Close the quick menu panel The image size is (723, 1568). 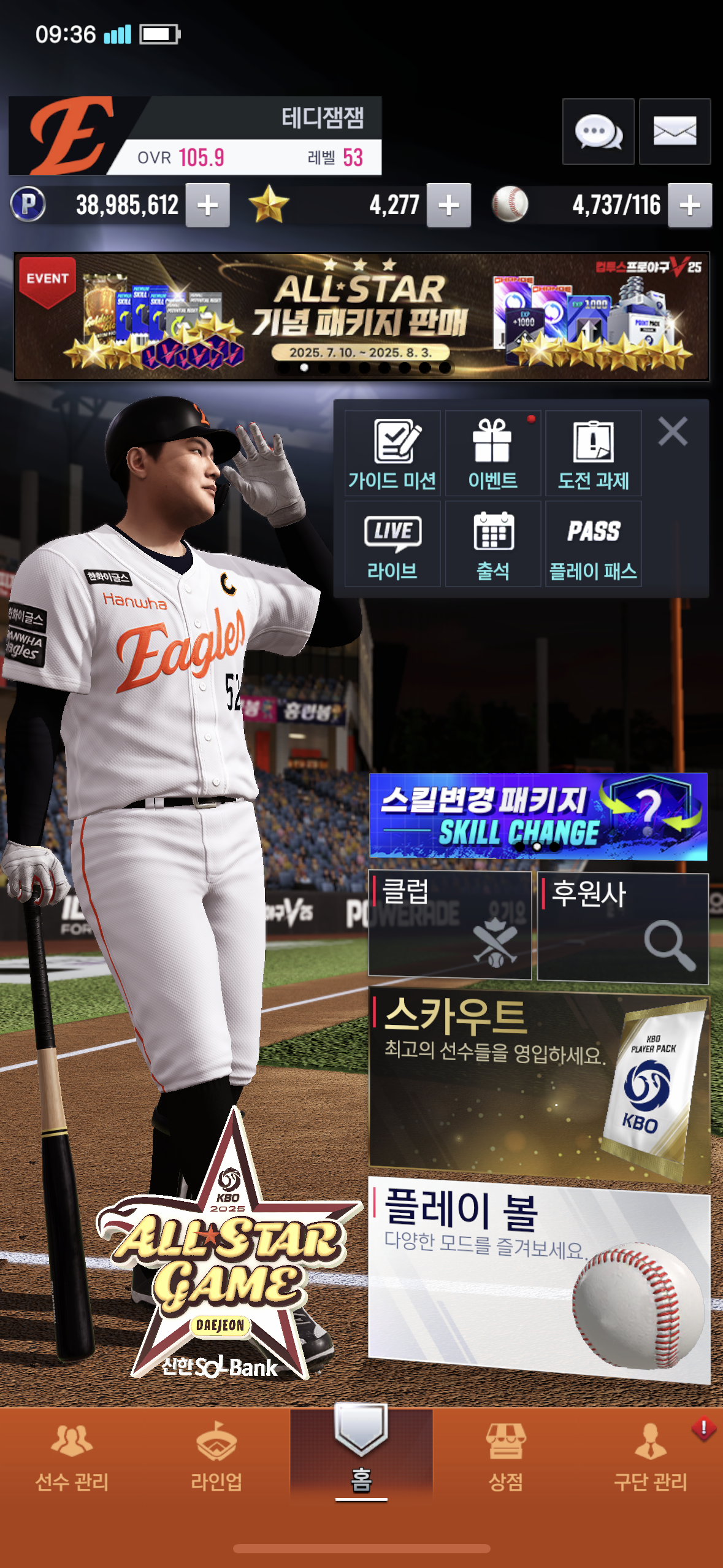coord(673,431)
